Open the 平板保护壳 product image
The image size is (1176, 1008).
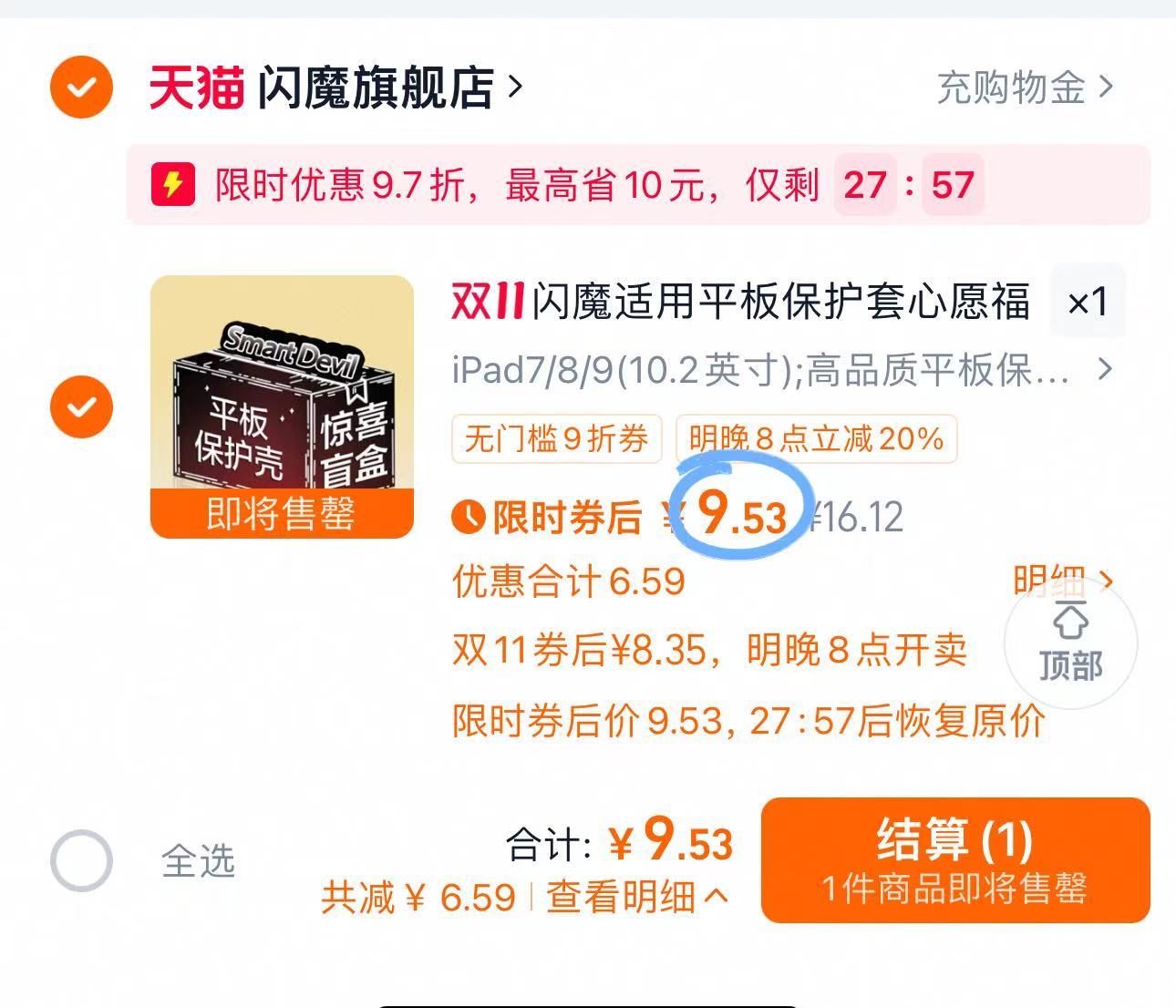click(282, 406)
